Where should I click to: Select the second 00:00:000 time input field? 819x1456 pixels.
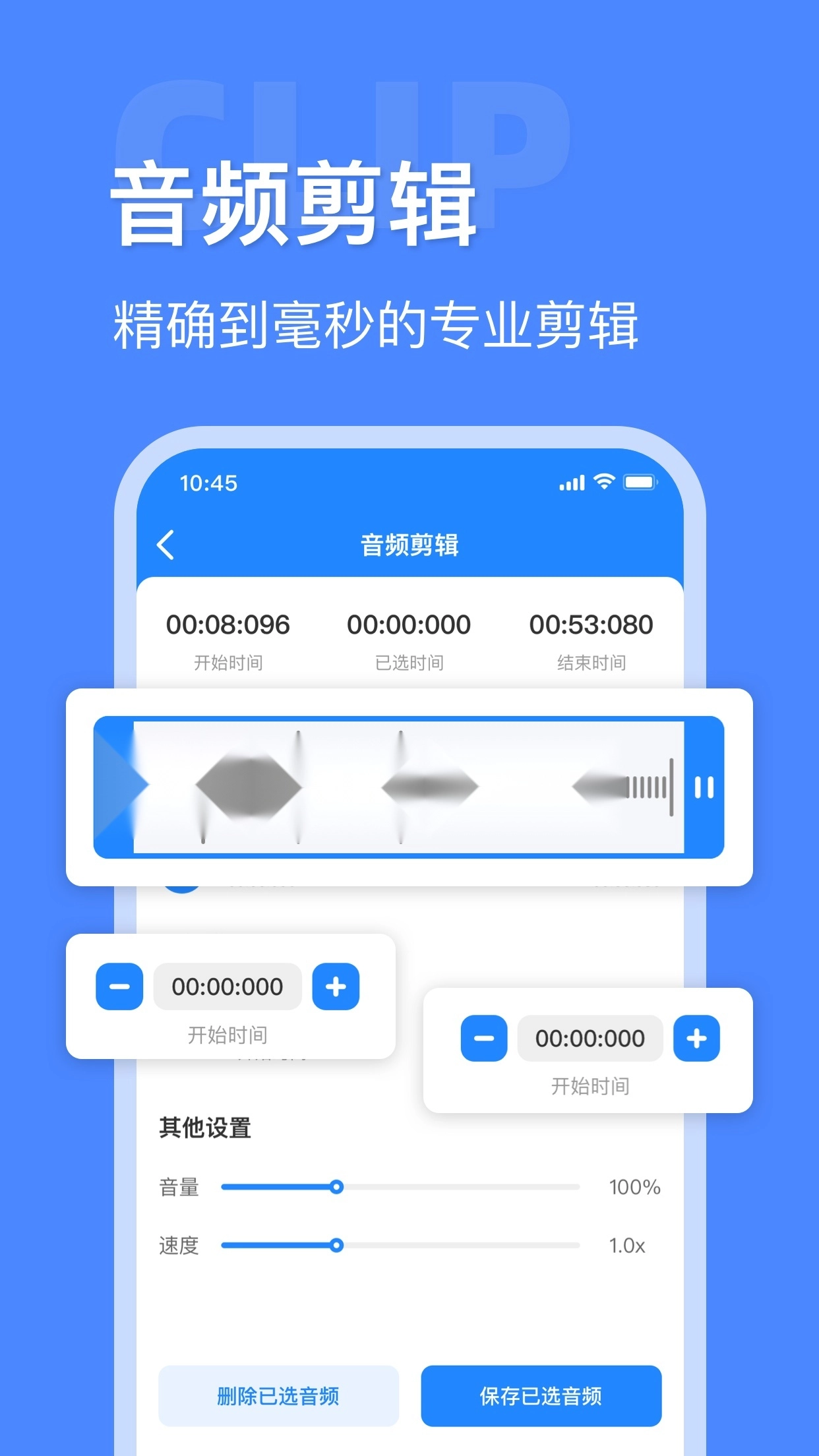tap(590, 1038)
